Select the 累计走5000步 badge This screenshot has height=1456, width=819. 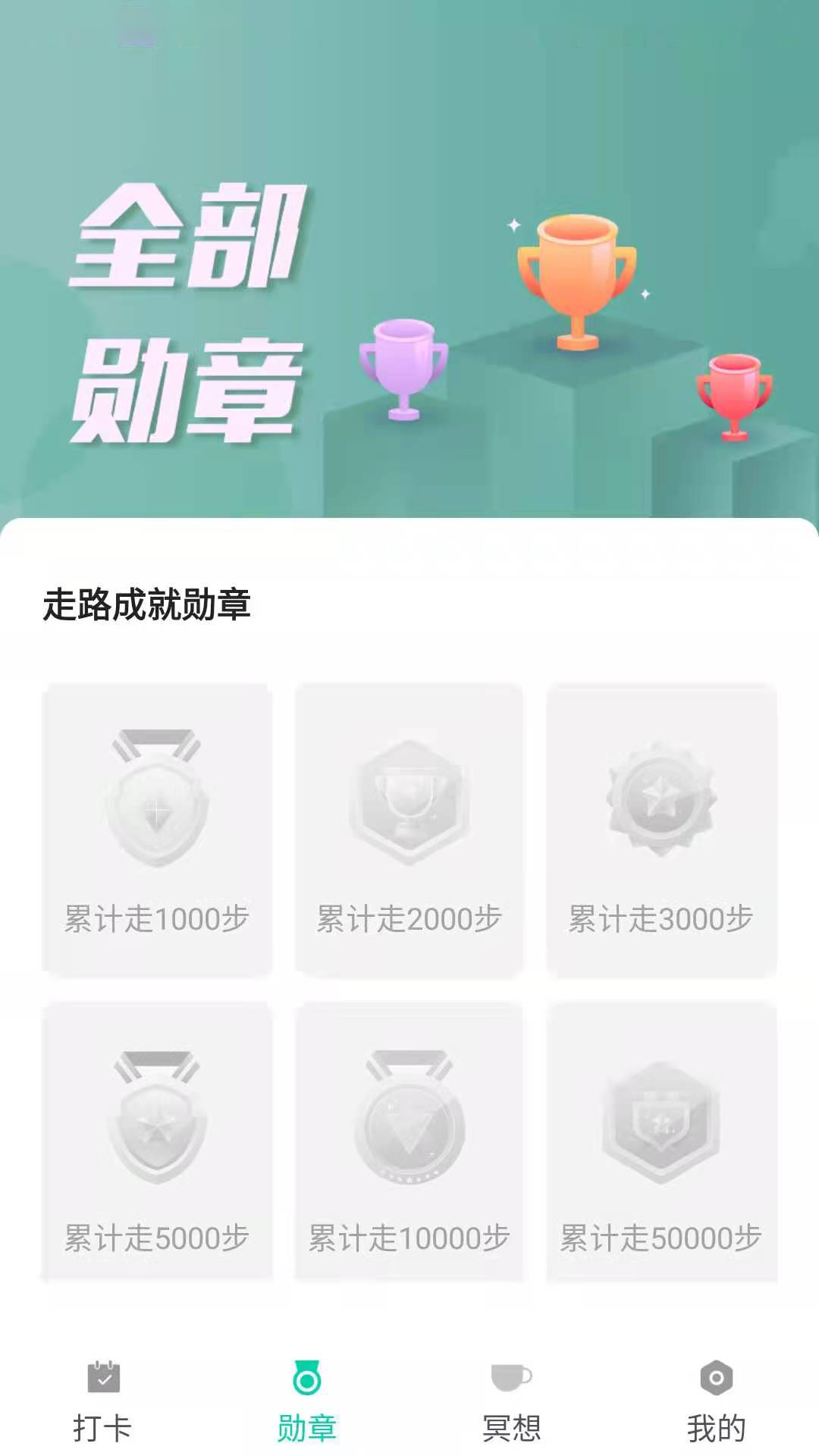pos(157,1141)
